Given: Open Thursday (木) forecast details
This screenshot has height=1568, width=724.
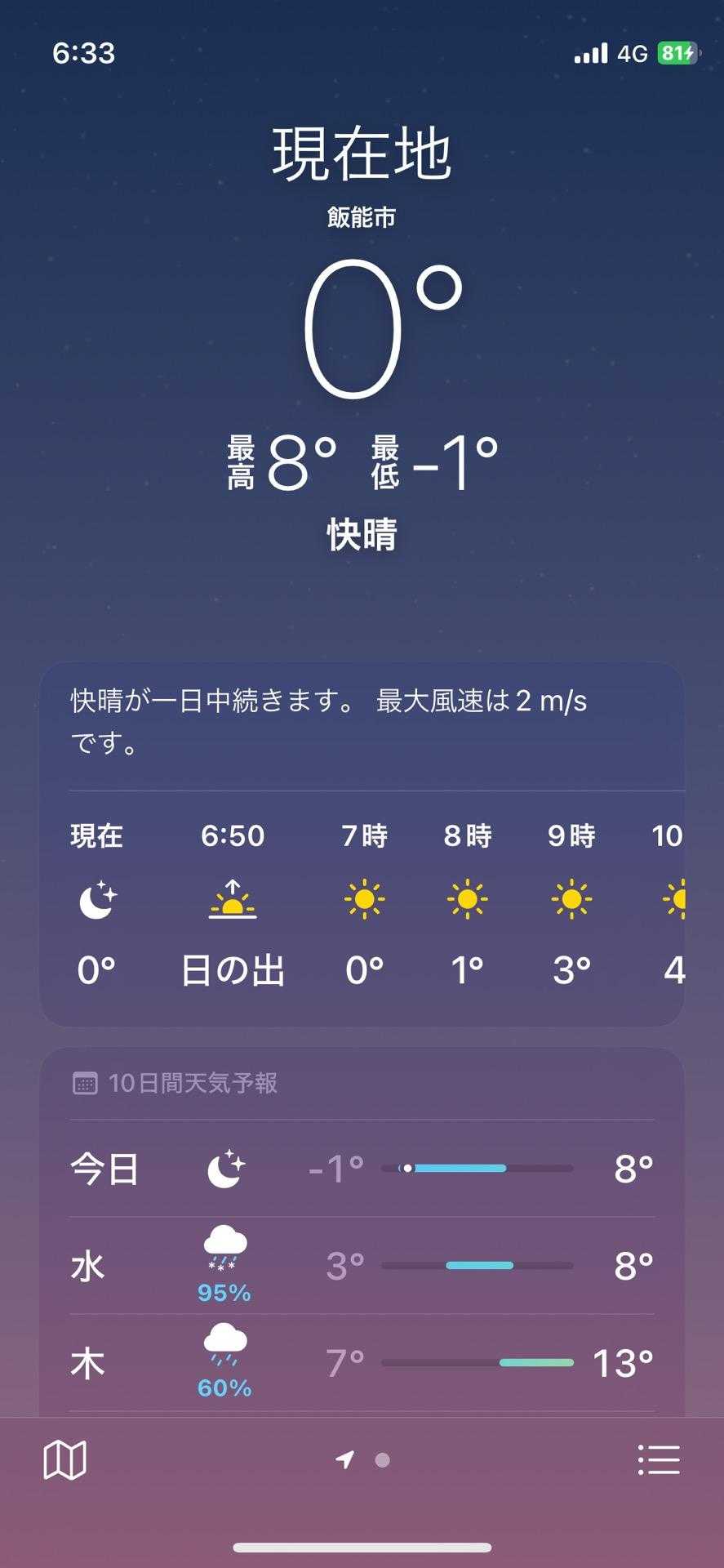Looking at the screenshot, I should 362,1362.
